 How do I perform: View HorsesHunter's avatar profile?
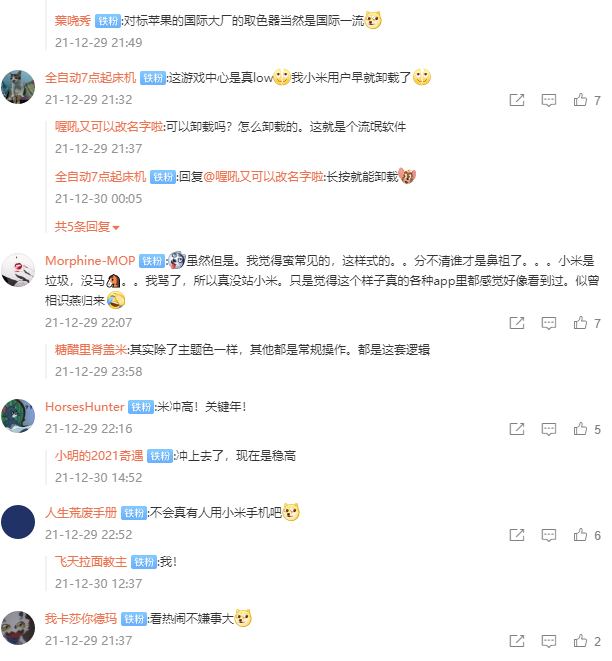[x=19, y=415]
